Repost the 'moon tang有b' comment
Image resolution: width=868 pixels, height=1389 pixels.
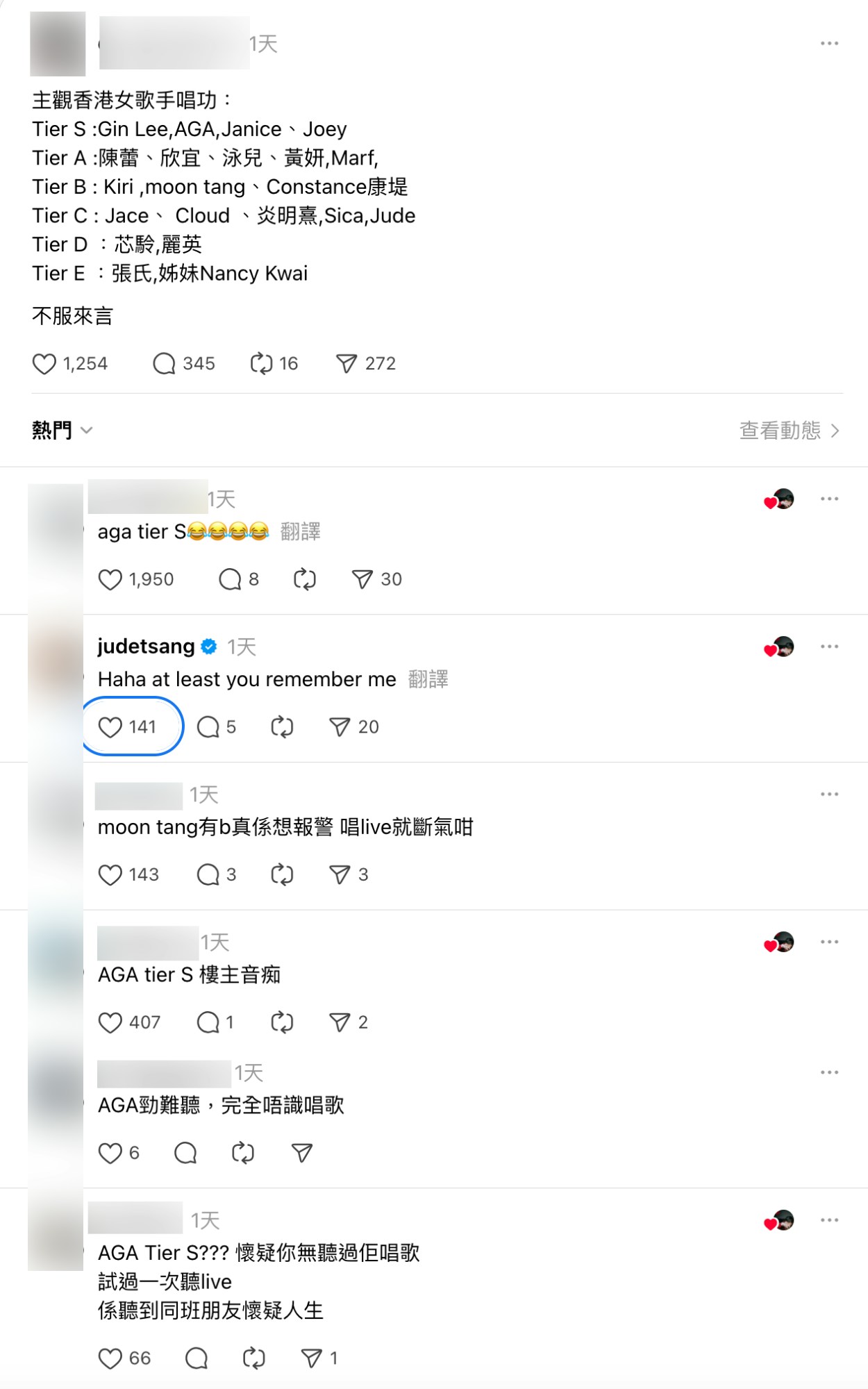[282, 875]
